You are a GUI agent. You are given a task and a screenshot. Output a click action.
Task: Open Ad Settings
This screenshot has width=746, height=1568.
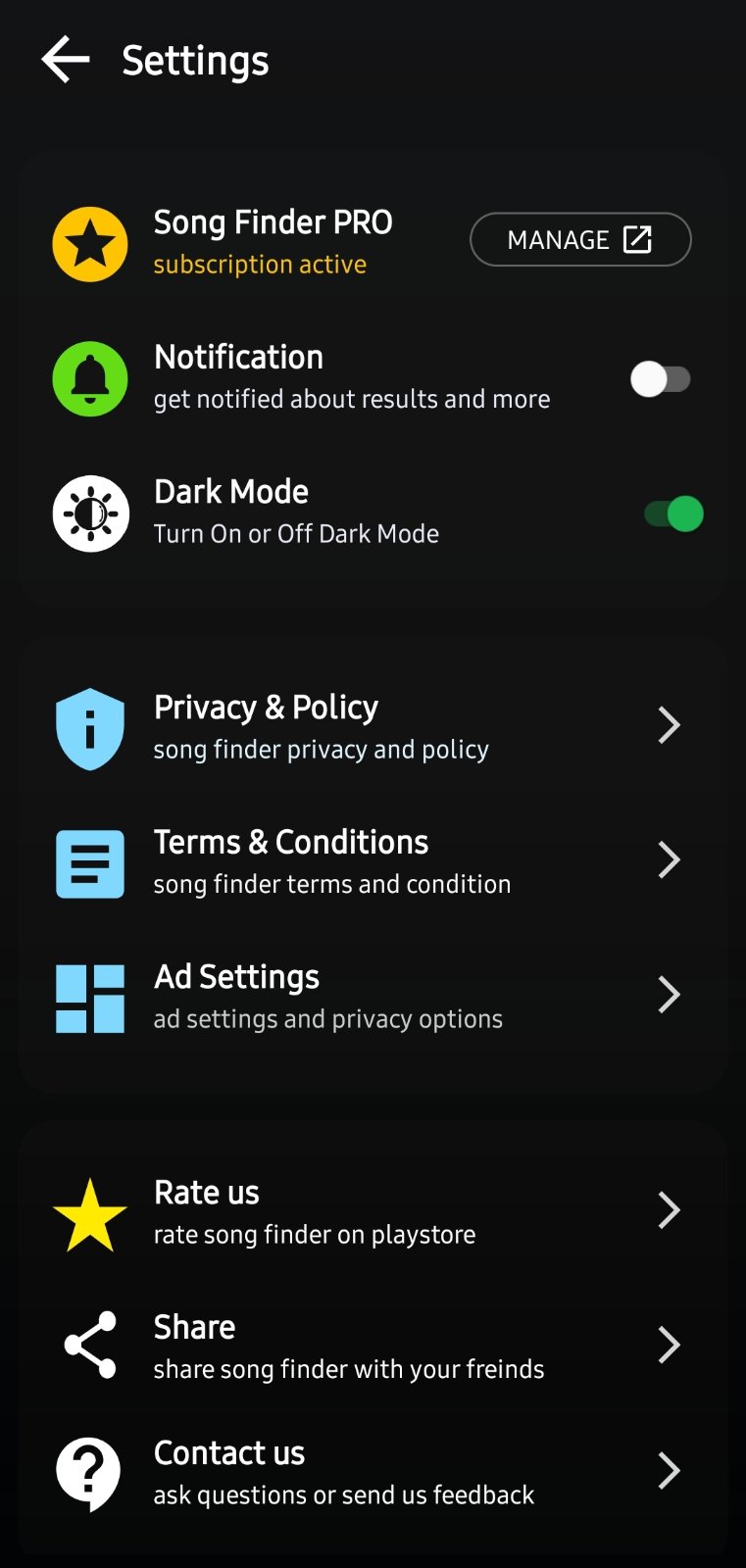(x=371, y=996)
